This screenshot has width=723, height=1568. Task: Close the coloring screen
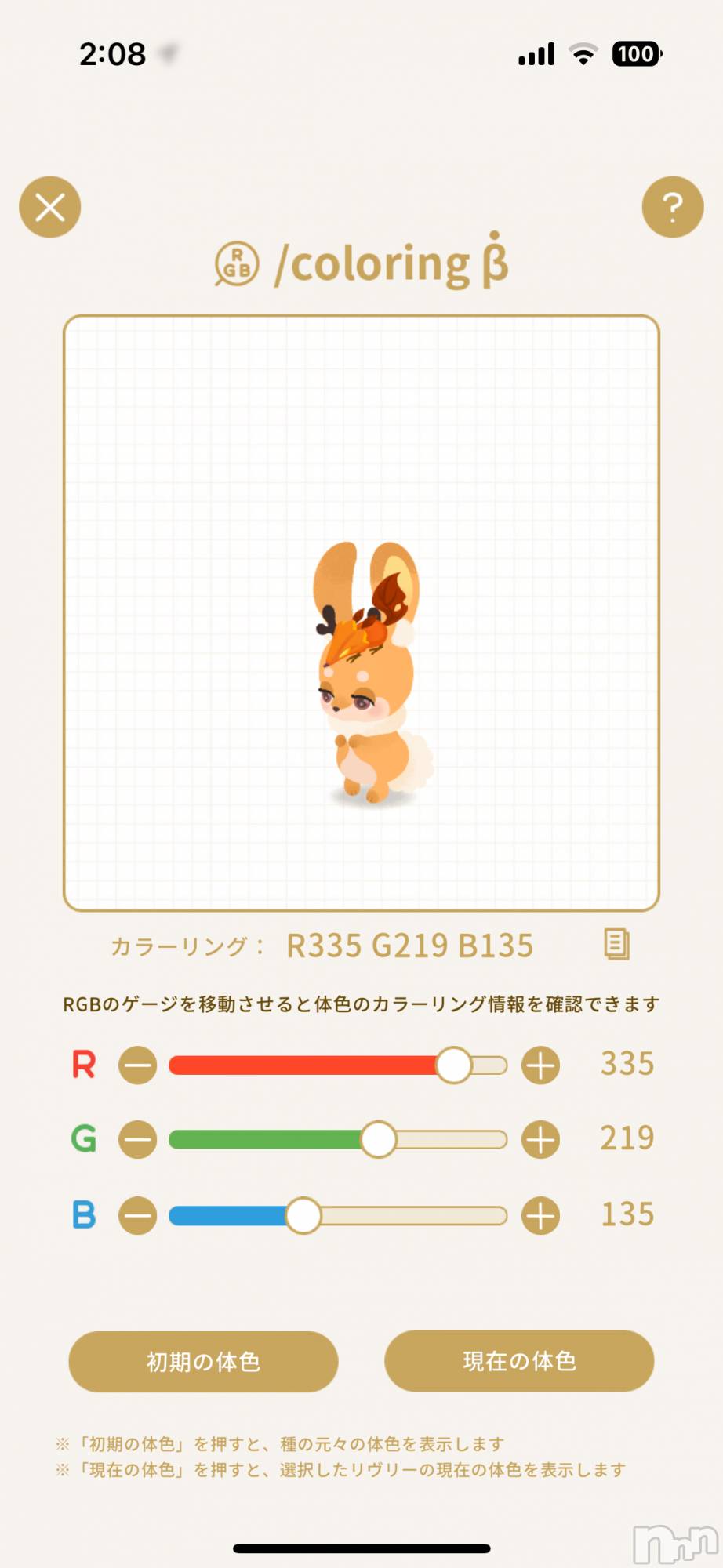click(x=50, y=207)
